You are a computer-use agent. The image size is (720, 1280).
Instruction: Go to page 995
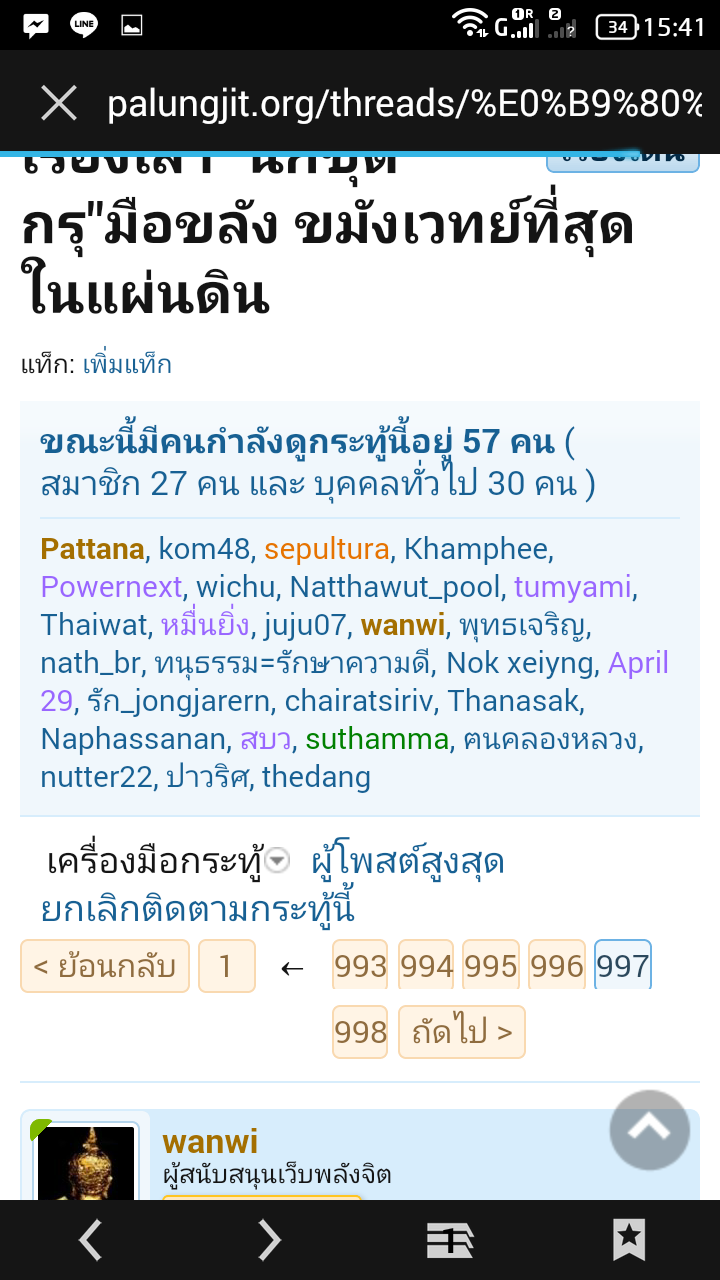click(491, 966)
